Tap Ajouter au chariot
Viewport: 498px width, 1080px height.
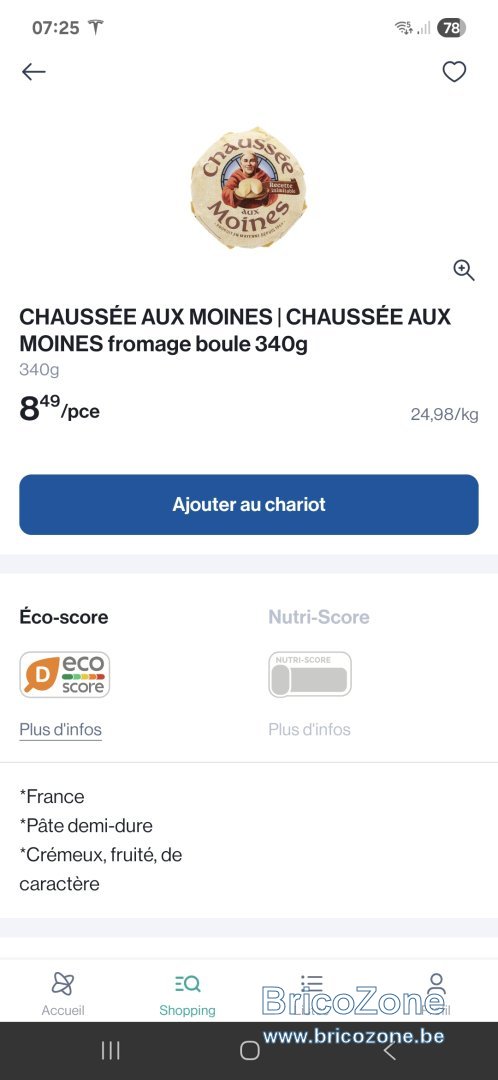coord(249,504)
